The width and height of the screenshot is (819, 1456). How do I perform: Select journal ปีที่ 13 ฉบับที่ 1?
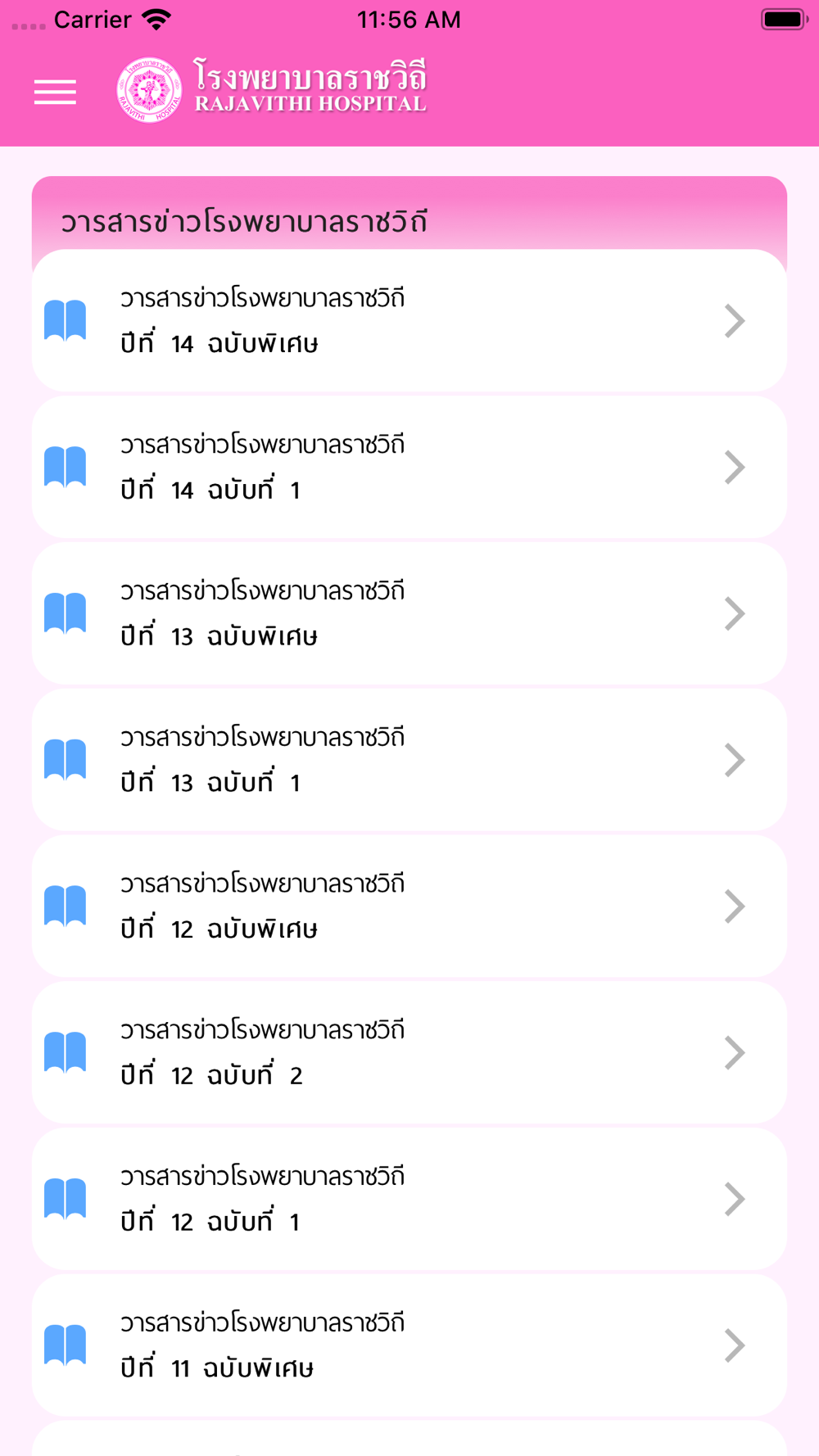click(x=409, y=760)
